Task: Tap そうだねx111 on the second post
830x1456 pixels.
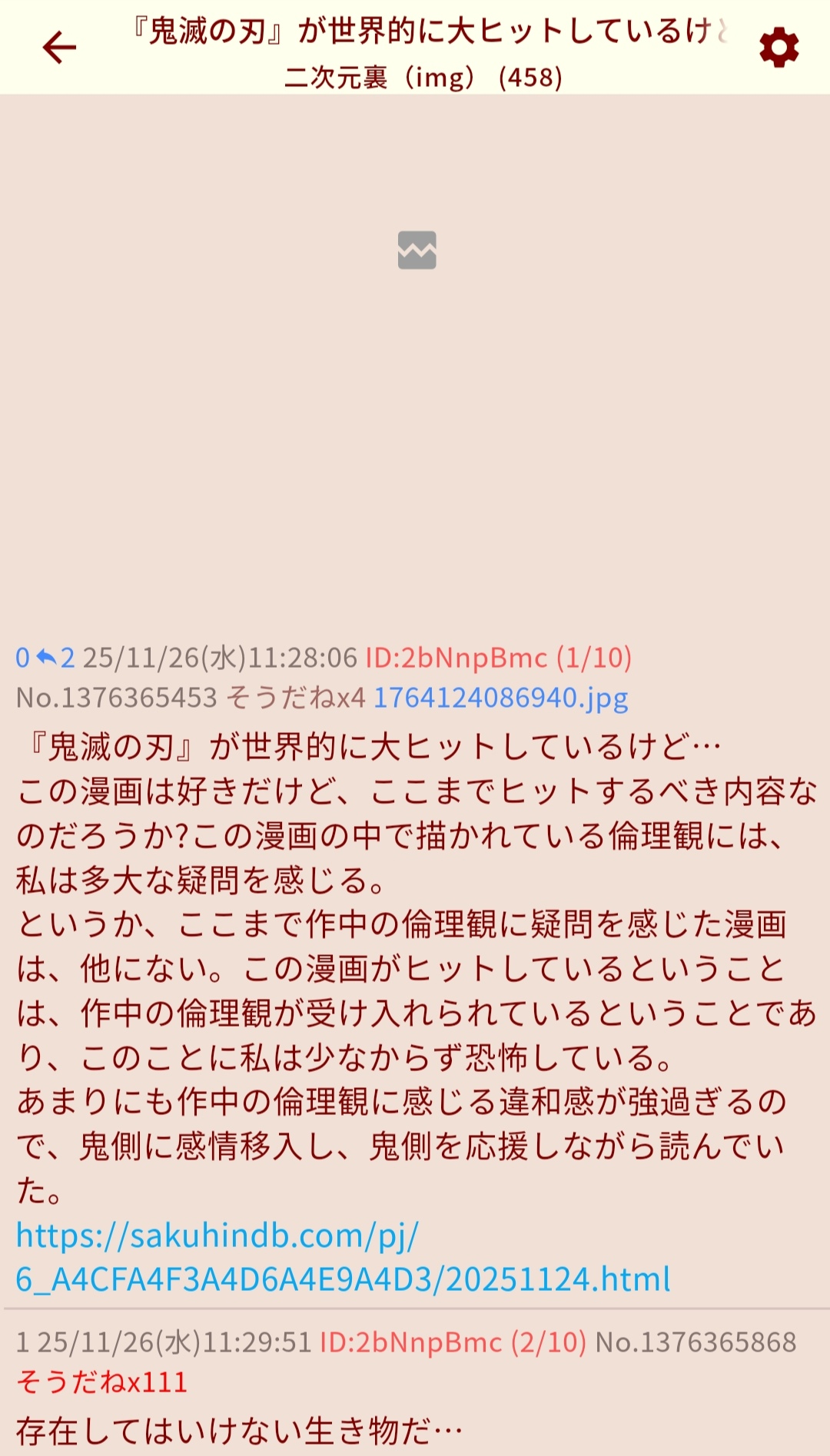Action: point(102,1382)
